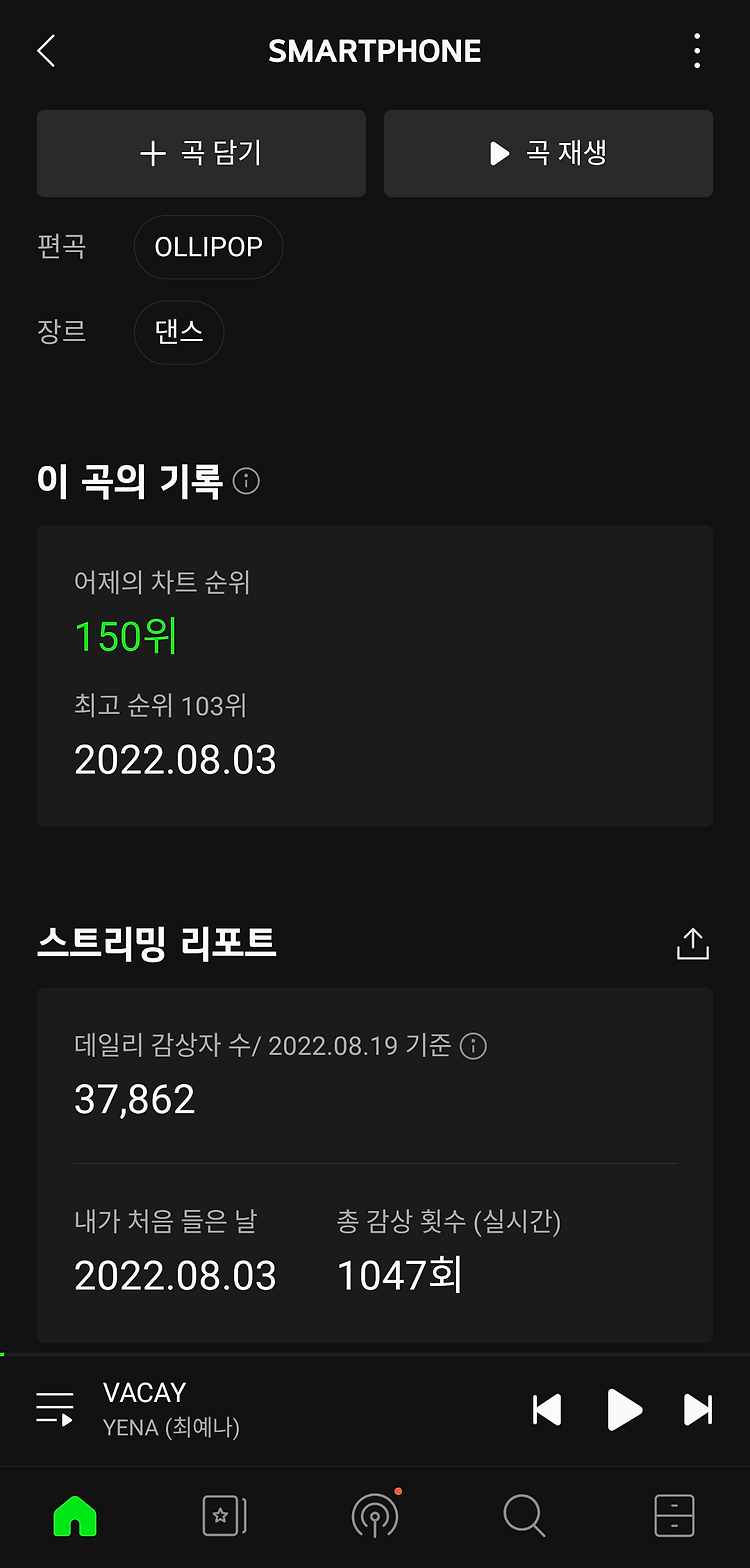Go back using the top-left arrow
The height and width of the screenshot is (1568, 750).
(46, 51)
